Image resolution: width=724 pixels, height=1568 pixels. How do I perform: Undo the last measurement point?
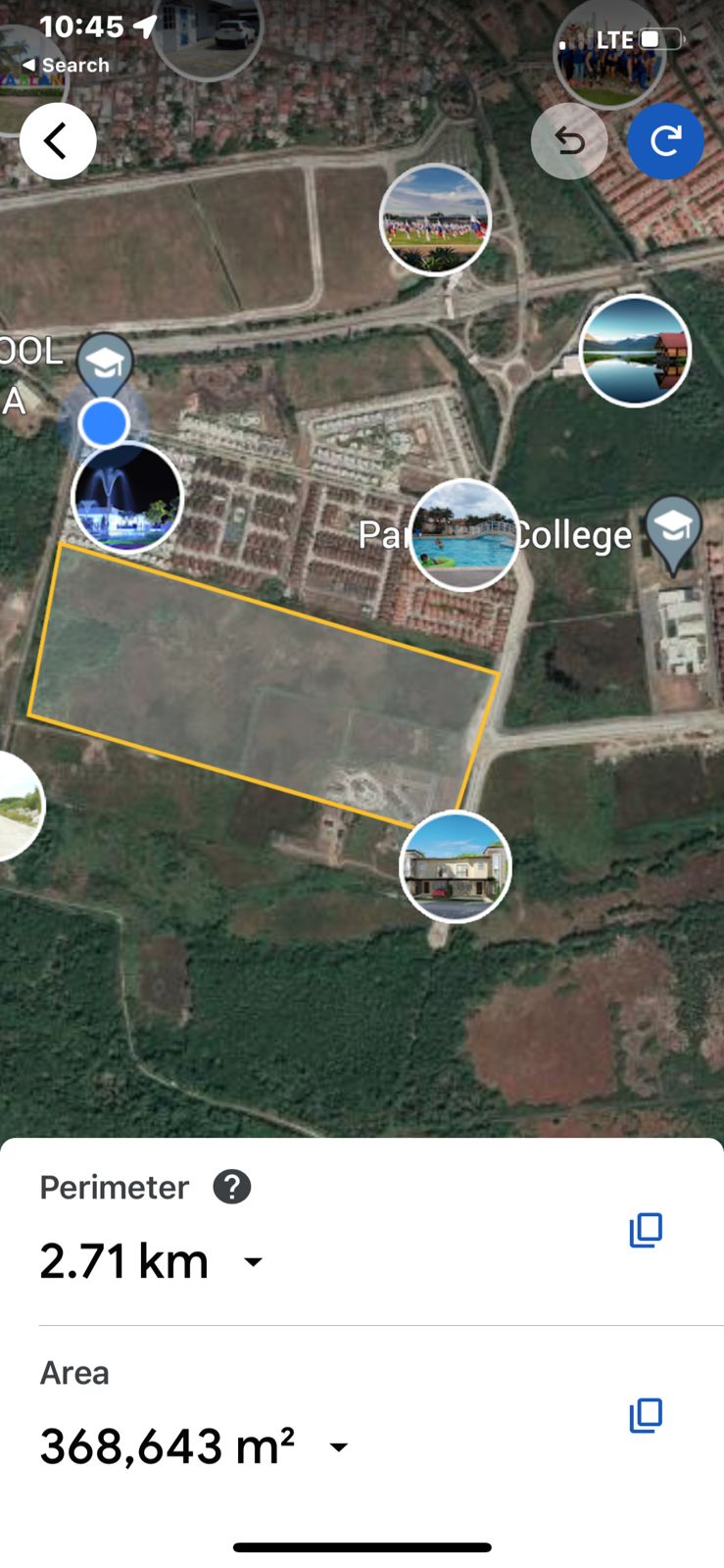point(569,141)
